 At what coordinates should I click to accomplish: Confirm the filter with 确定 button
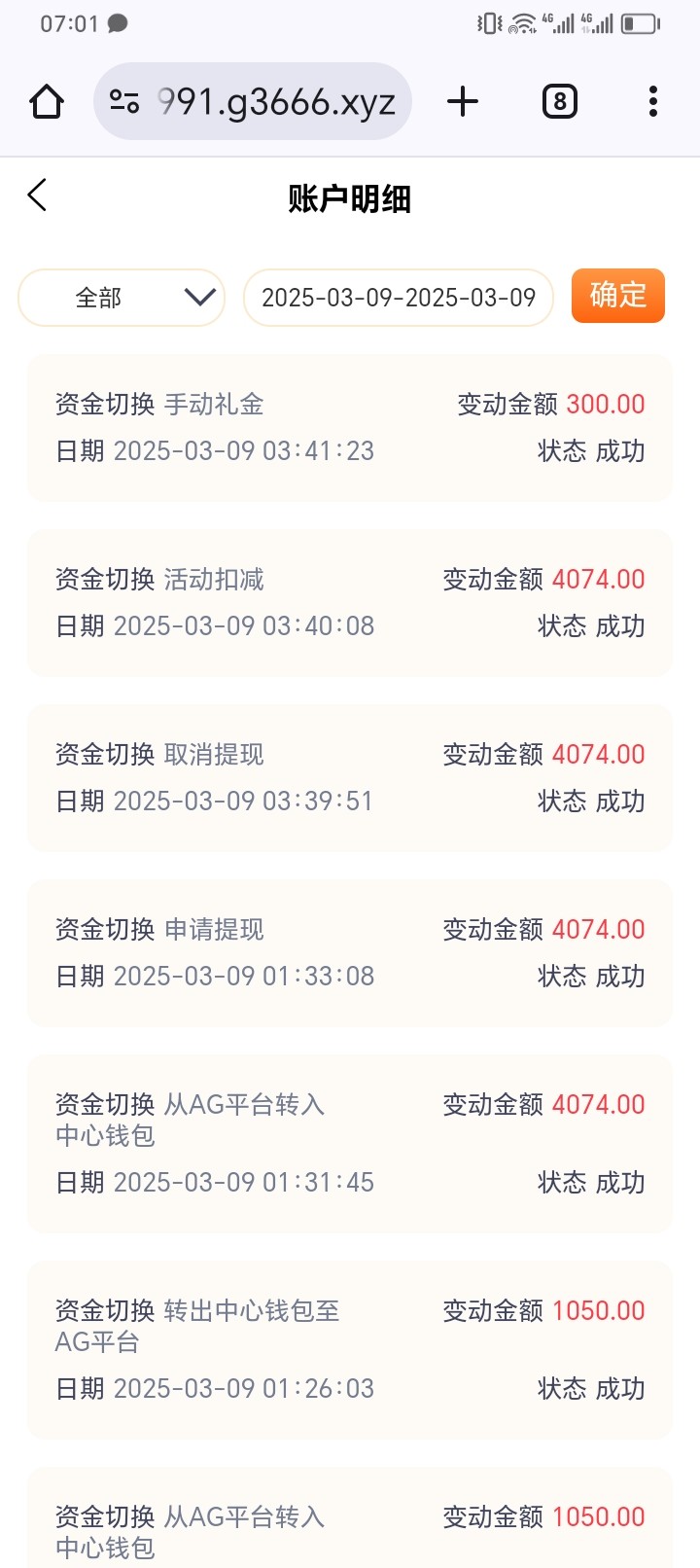tap(618, 296)
